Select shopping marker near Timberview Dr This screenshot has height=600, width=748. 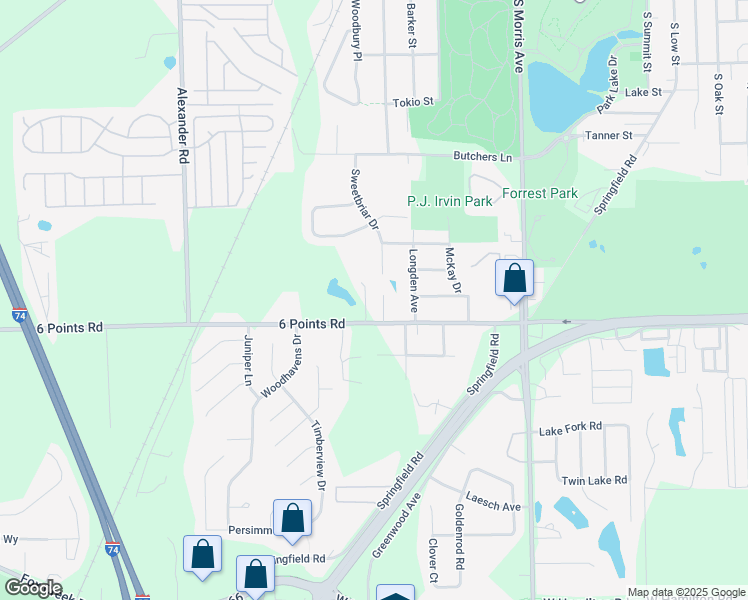click(x=292, y=522)
